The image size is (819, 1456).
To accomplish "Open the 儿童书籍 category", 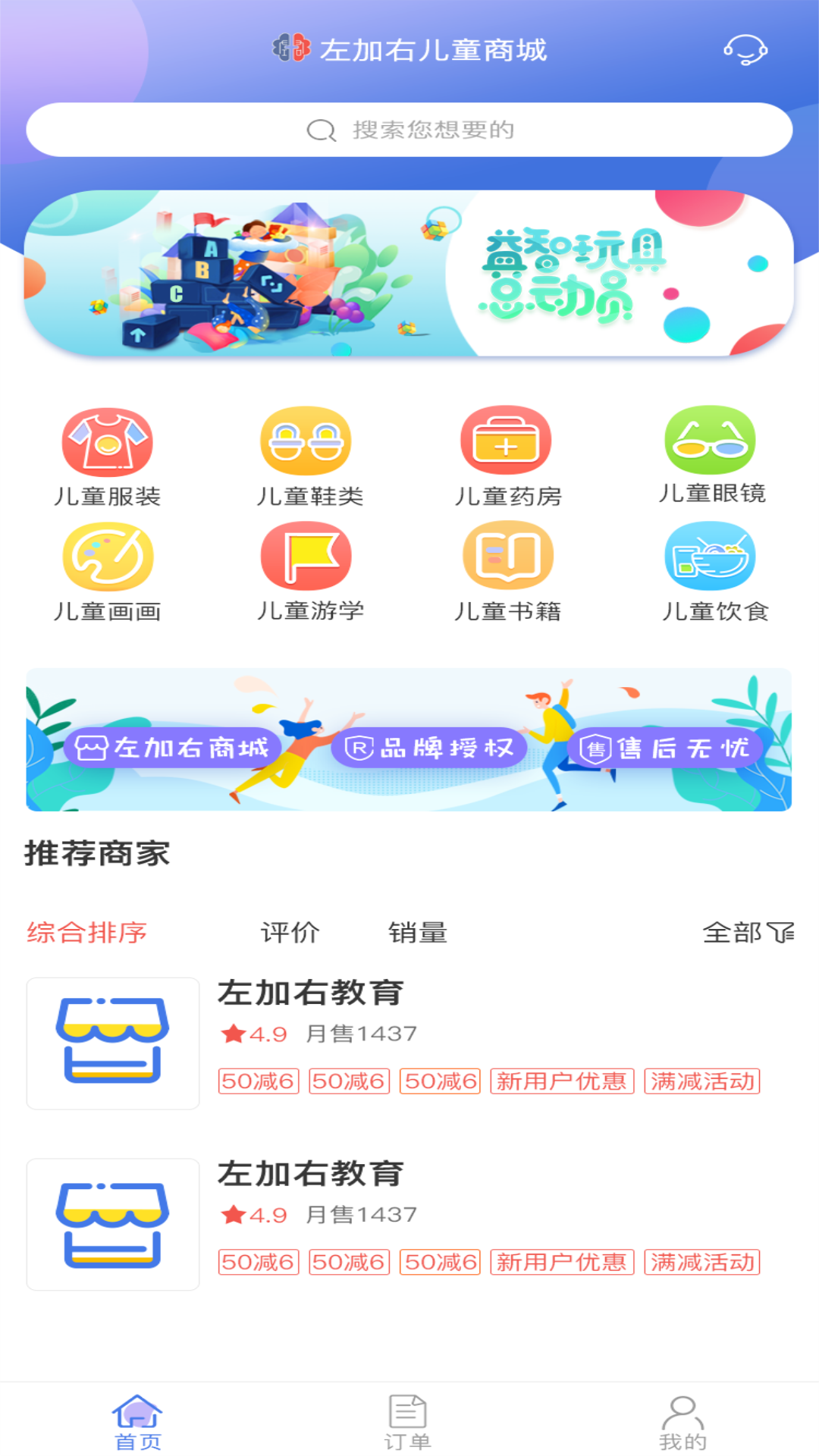I will (x=507, y=573).
